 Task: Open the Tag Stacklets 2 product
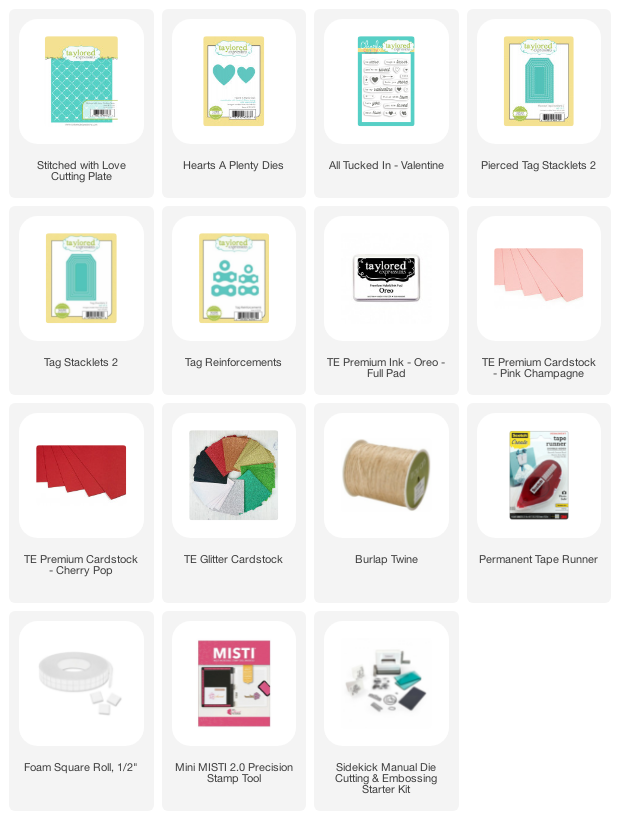point(81,278)
